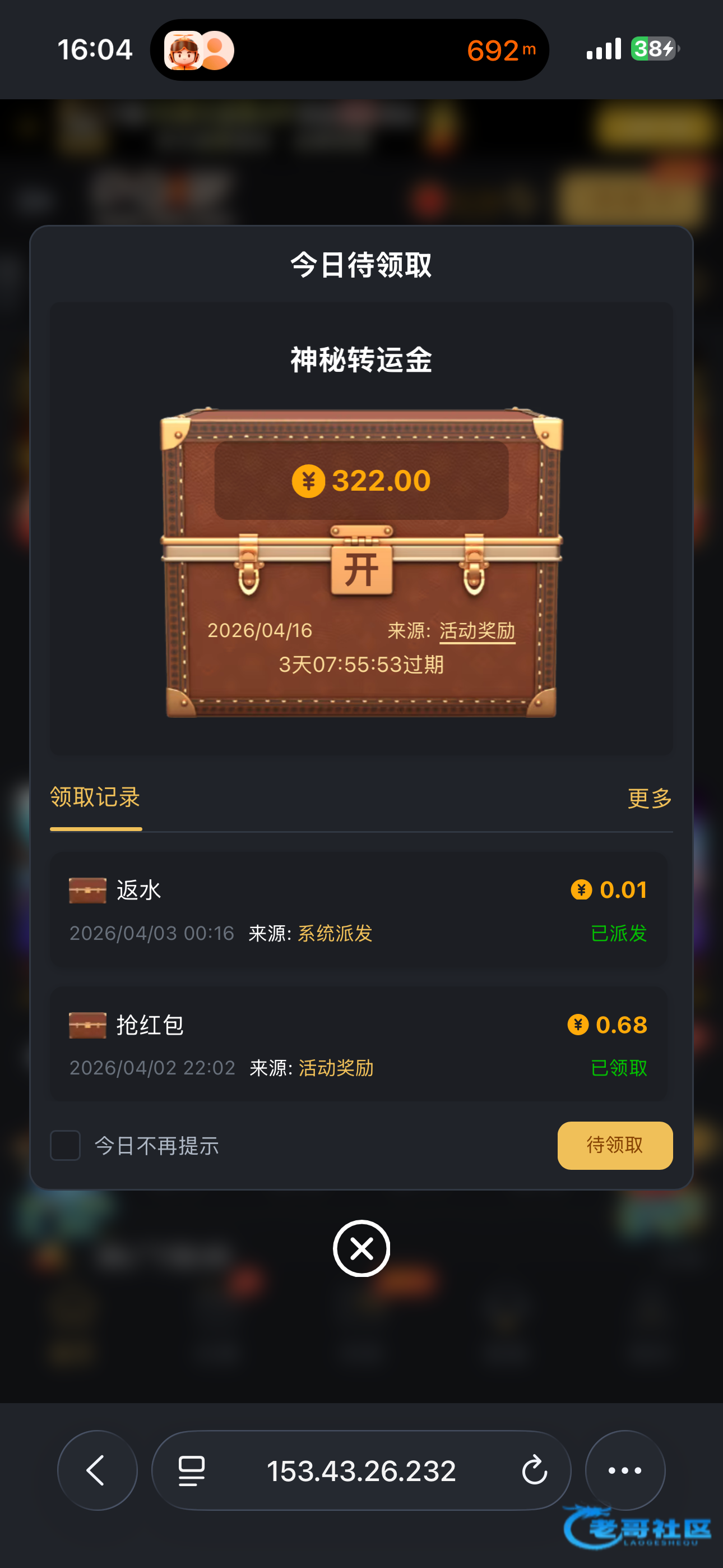Tap the 活动奖励 source link on the chest
723x1568 pixels.
click(x=477, y=630)
